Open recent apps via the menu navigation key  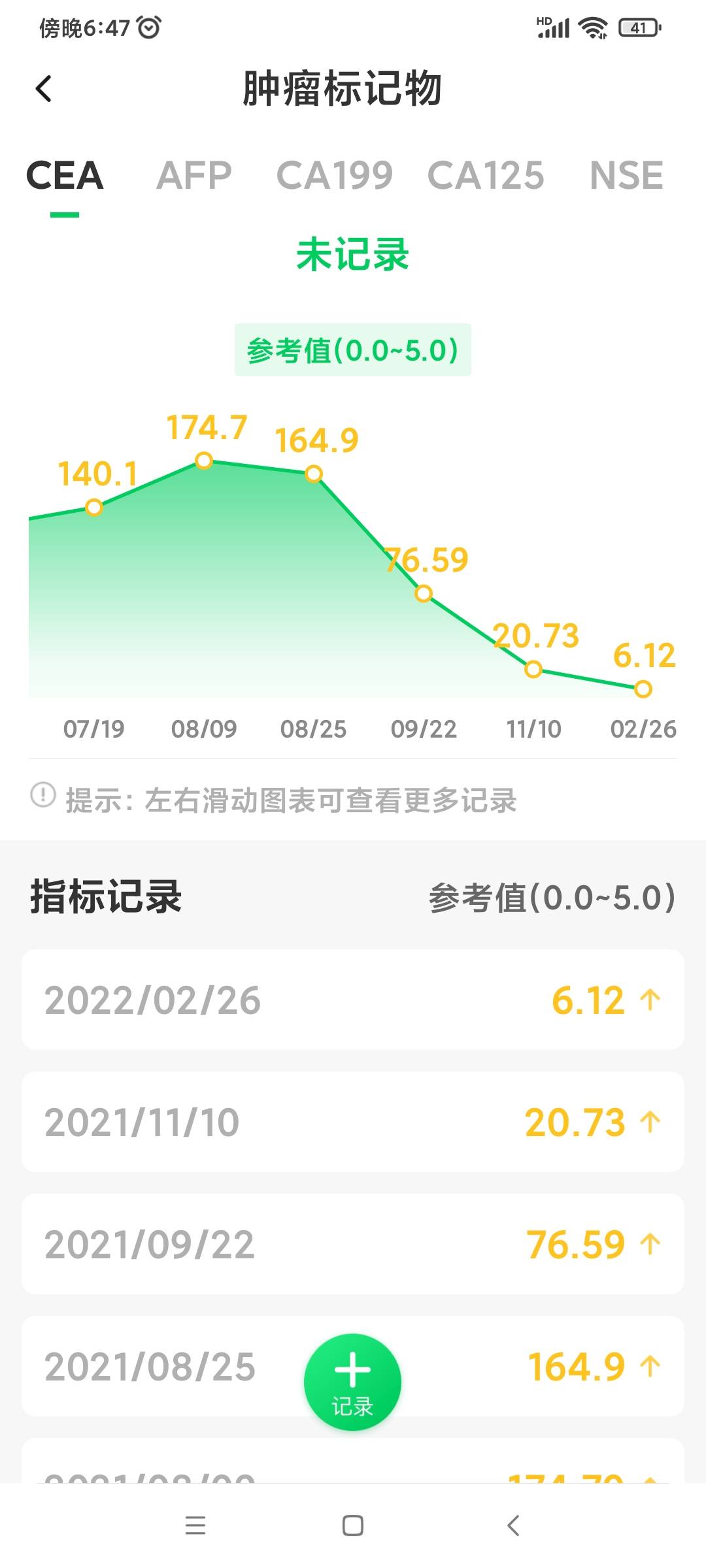(195, 1527)
